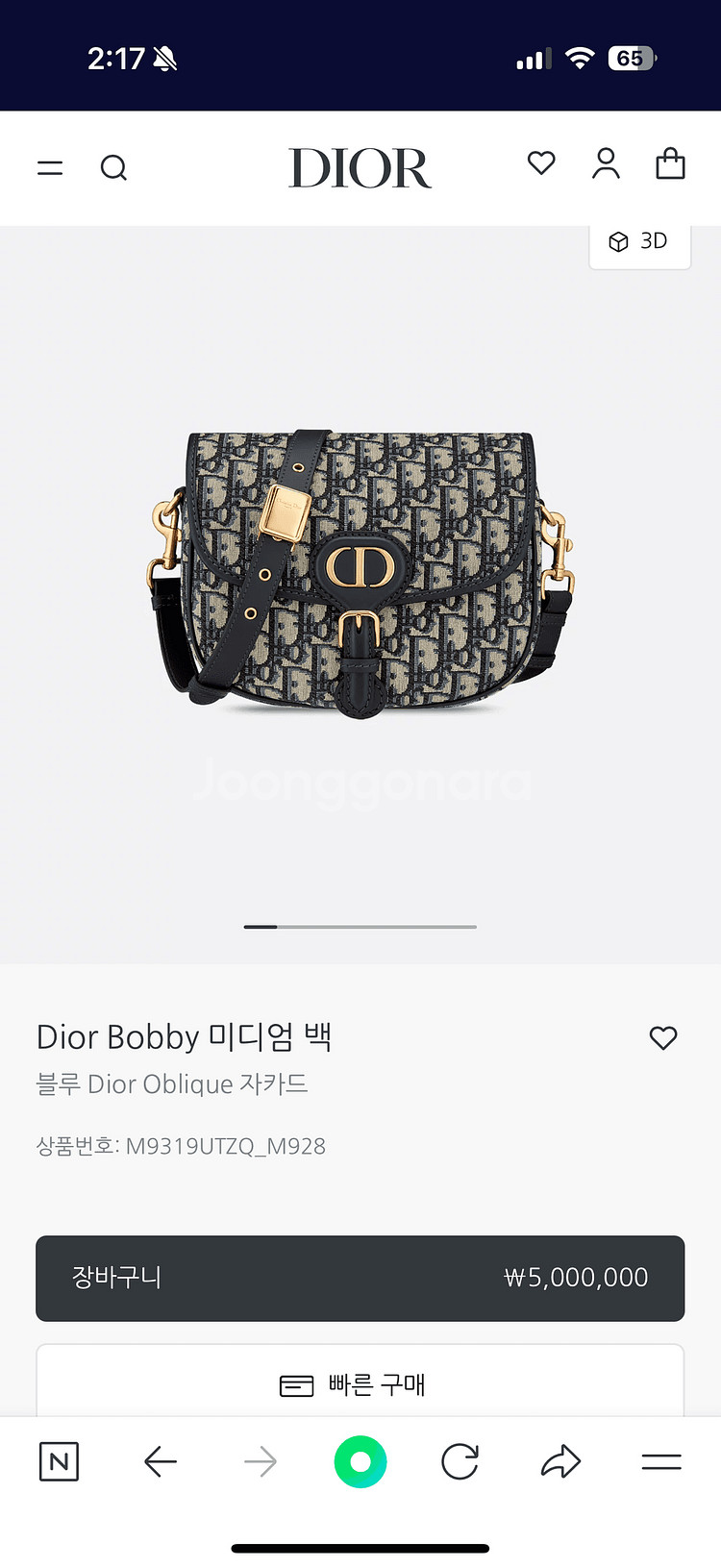Screen dimensions: 721x1568
Task: Open the search icon in header
Action: [x=113, y=168]
